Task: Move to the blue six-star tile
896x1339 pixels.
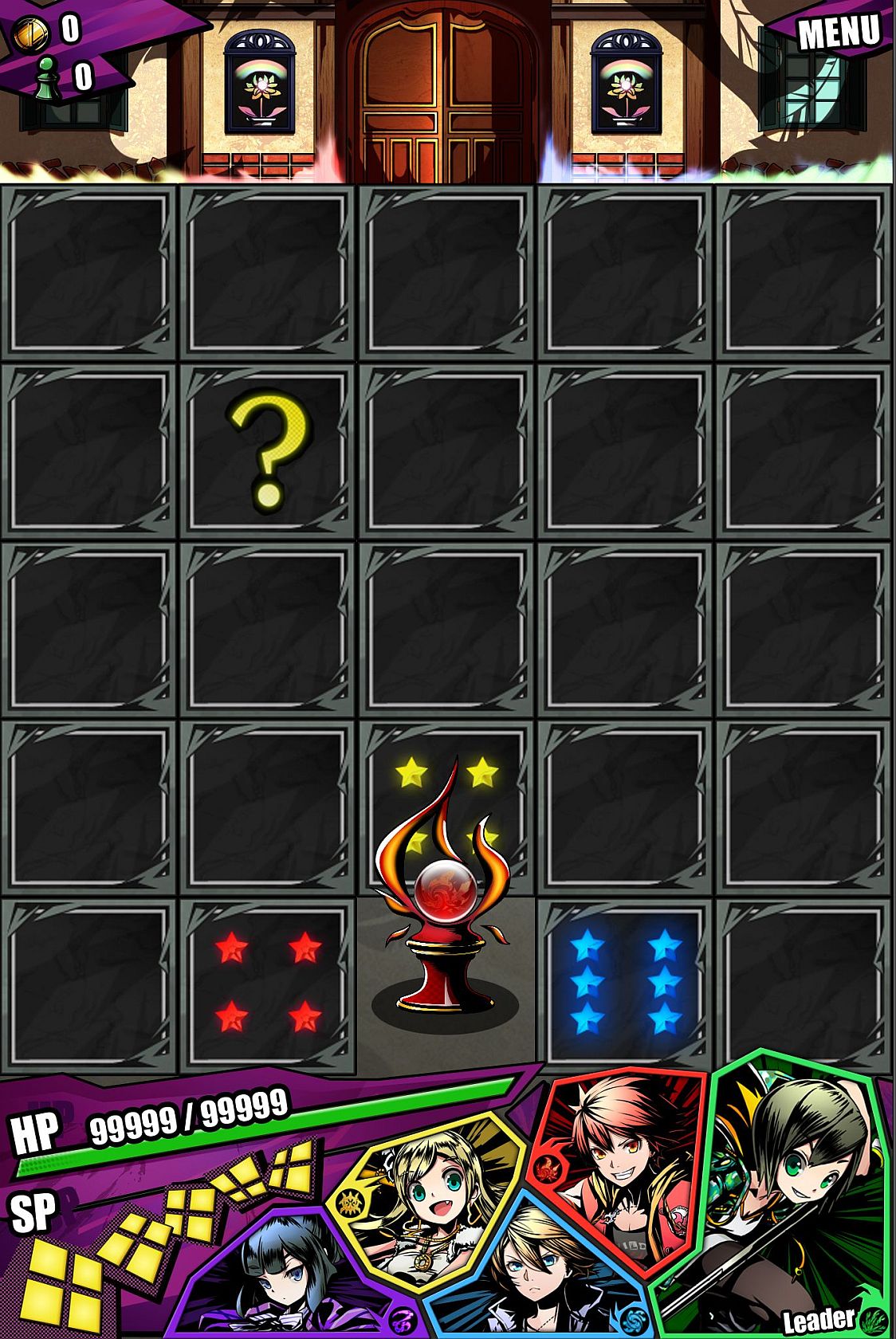Action: tap(625, 984)
